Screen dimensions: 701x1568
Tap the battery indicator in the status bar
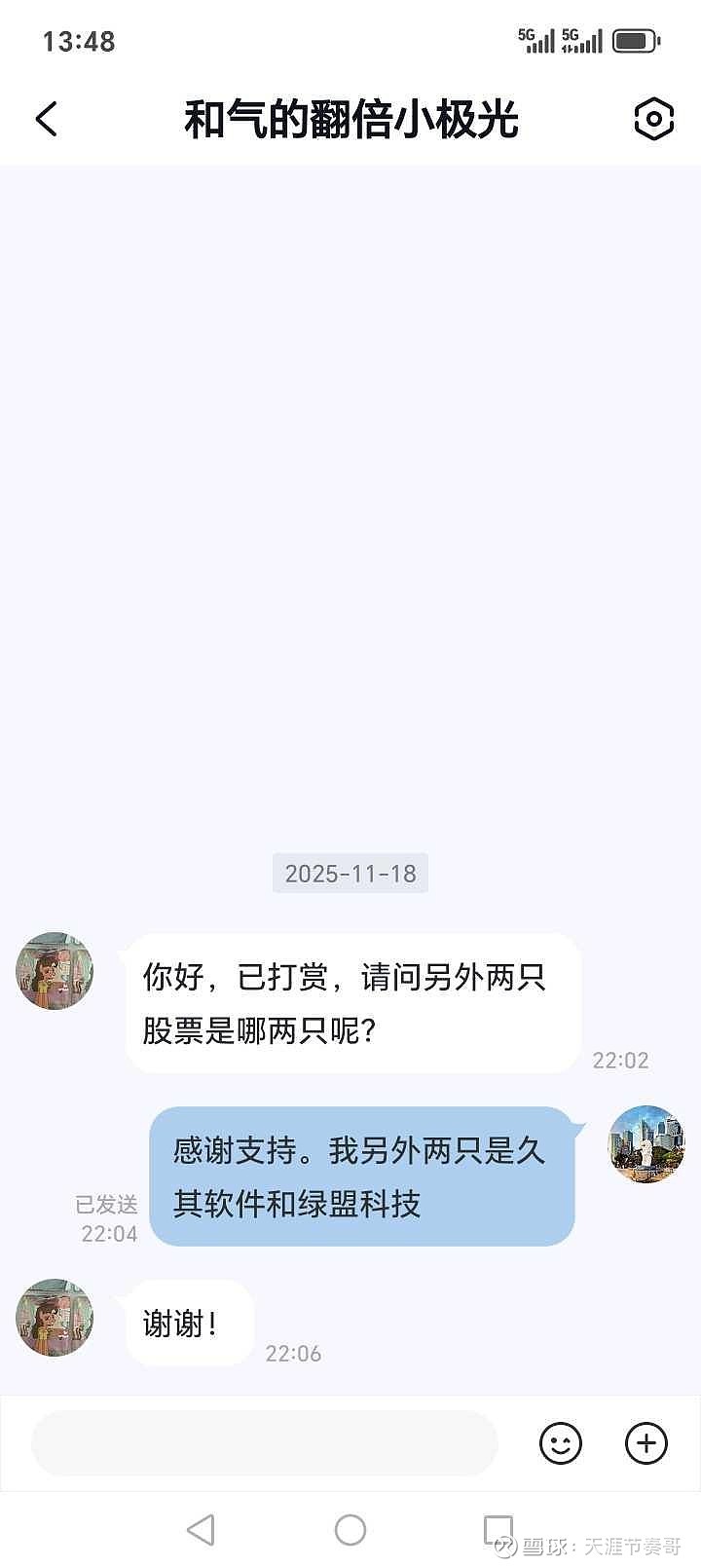click(636, 40)
